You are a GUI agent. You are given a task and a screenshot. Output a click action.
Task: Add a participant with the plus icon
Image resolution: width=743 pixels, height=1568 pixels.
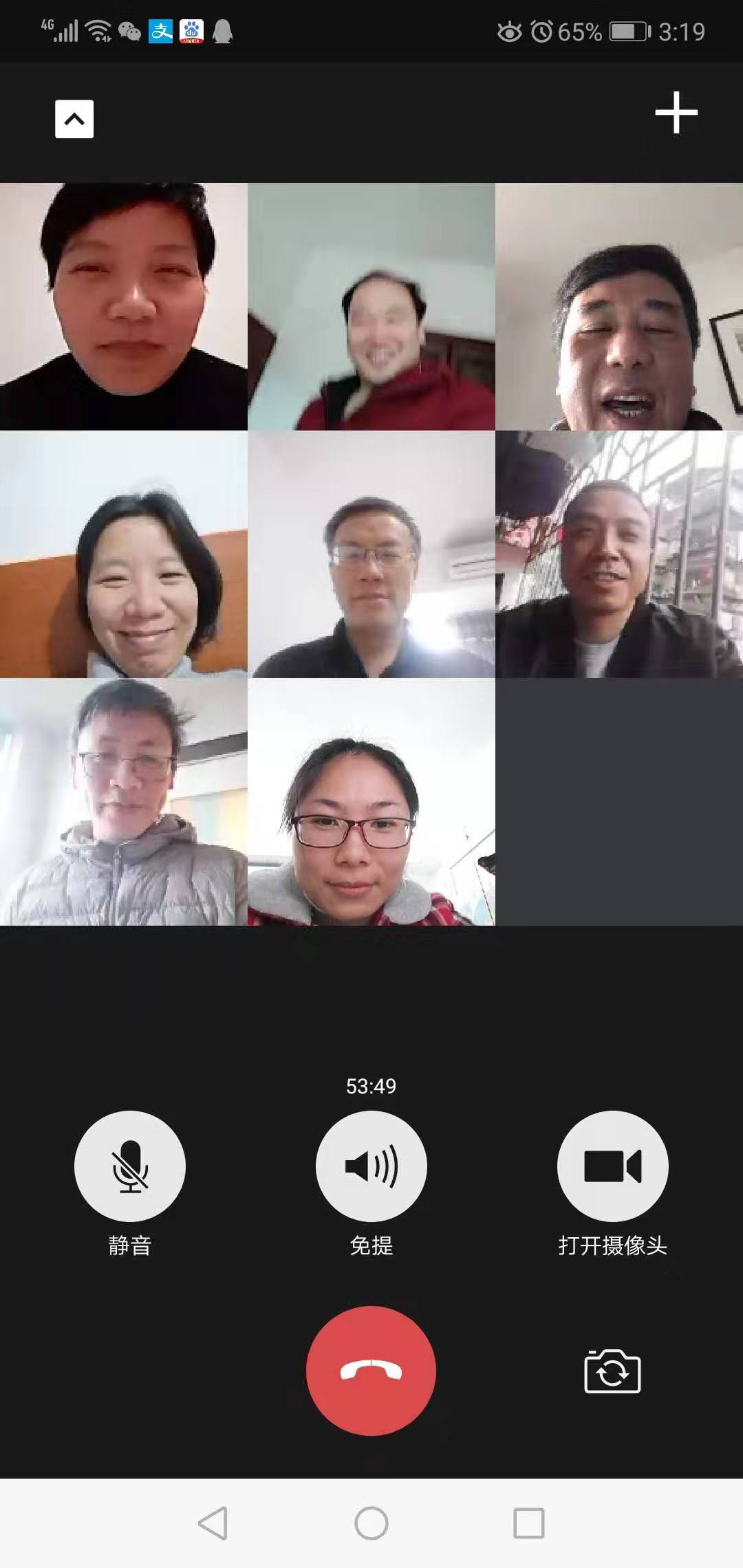(676, 112)
